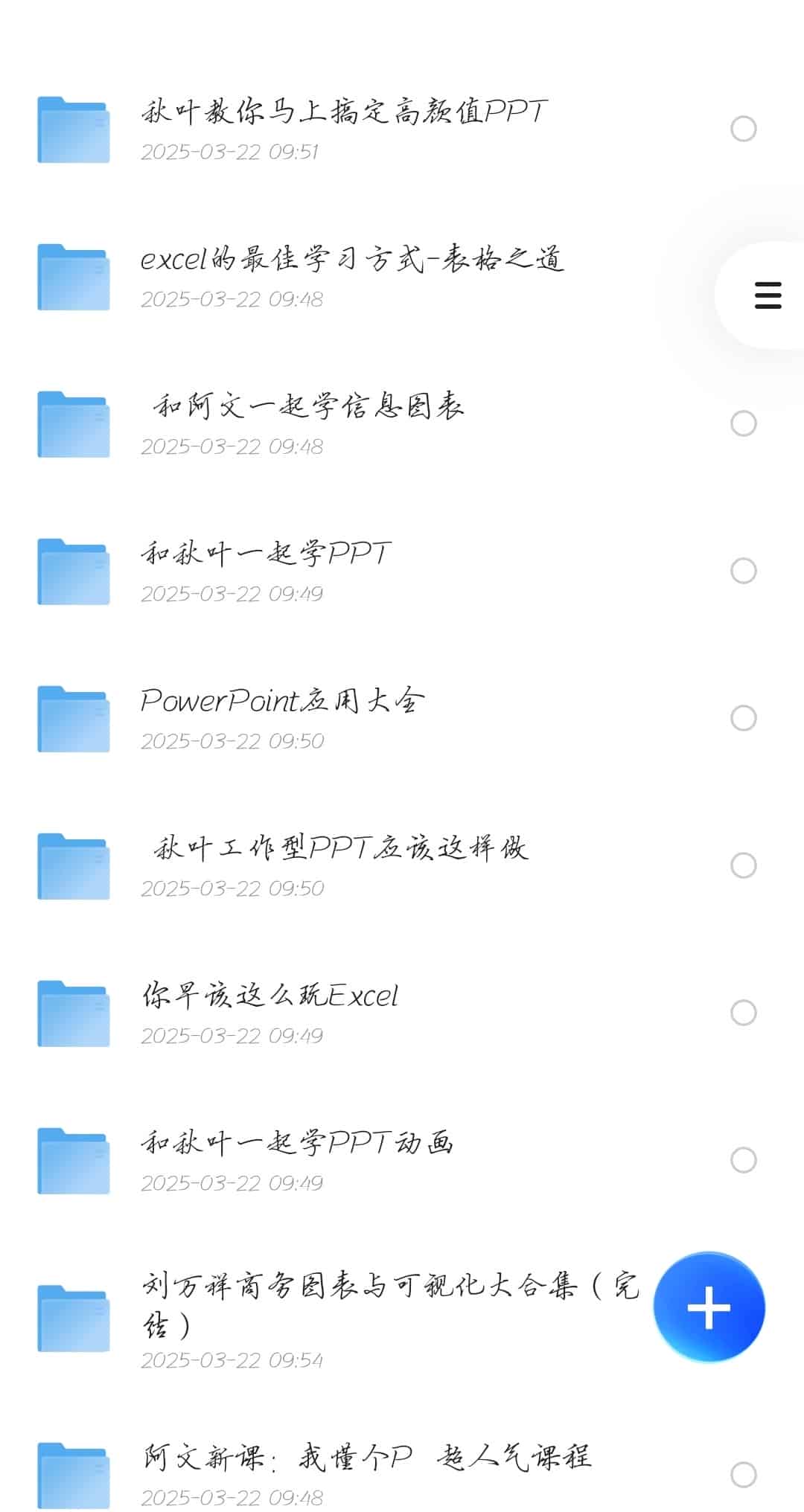The height and width of the screenshot is (1512, 804).
Task: Select circle for 和阿文一起学信息图表
Action: tap(743, 423)
